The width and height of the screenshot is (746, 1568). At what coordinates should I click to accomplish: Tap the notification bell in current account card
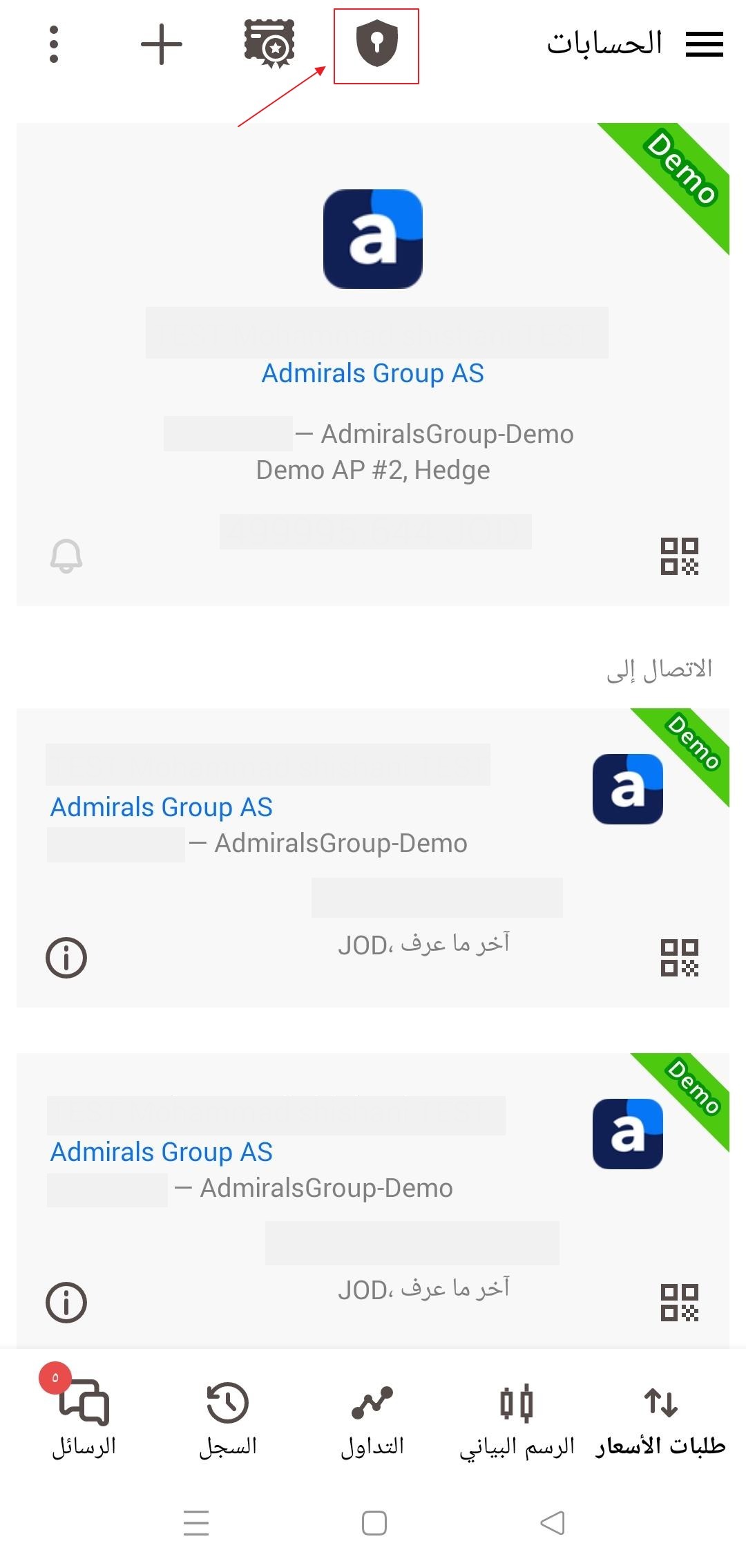click(66, 556)
